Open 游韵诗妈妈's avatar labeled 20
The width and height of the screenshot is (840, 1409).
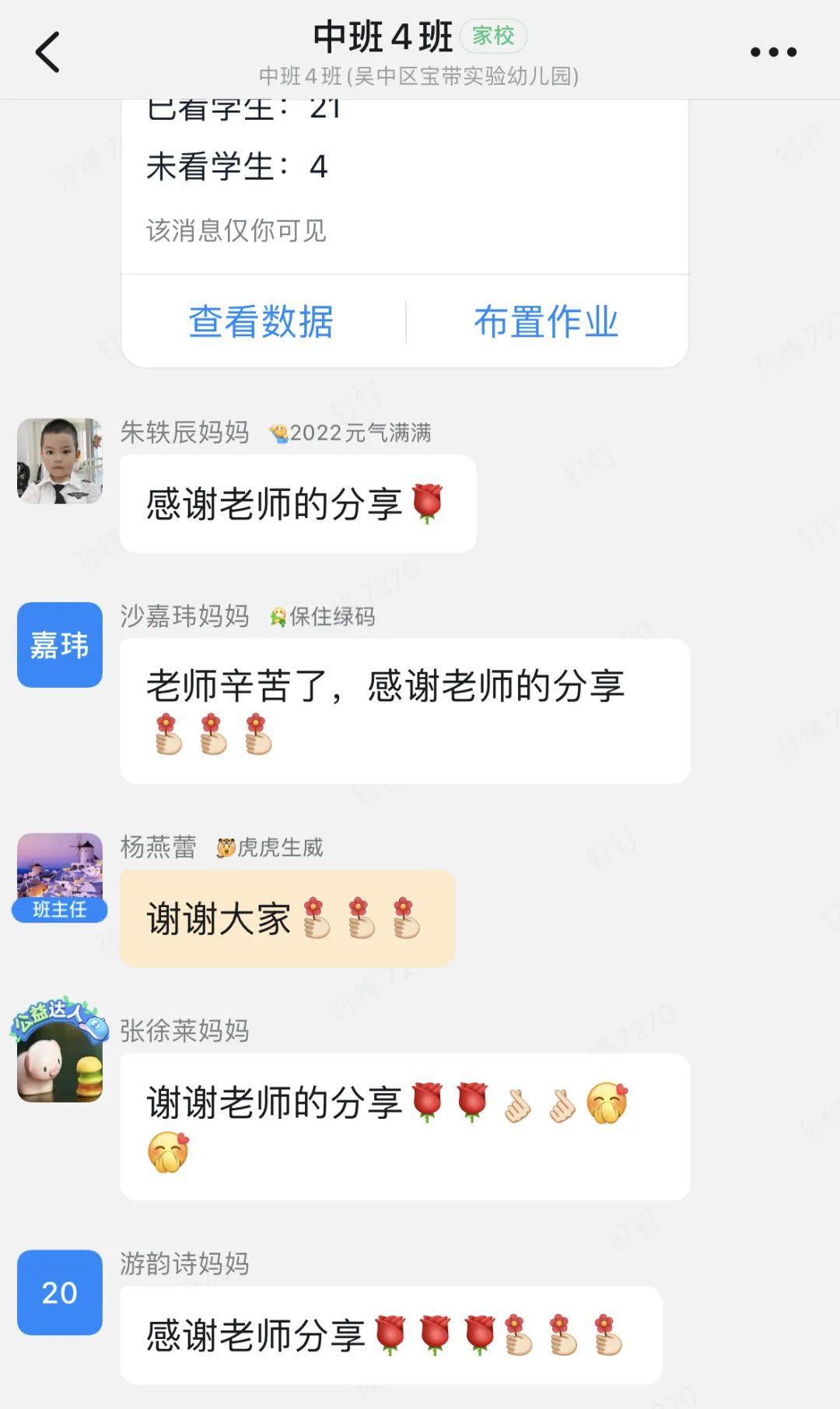pos(60,1292)
